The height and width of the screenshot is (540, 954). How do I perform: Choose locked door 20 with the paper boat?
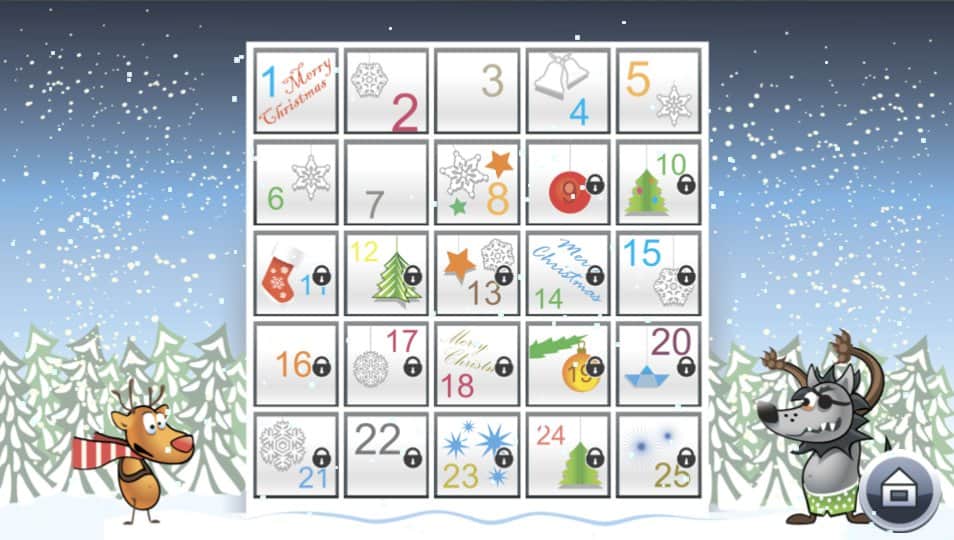658,364
